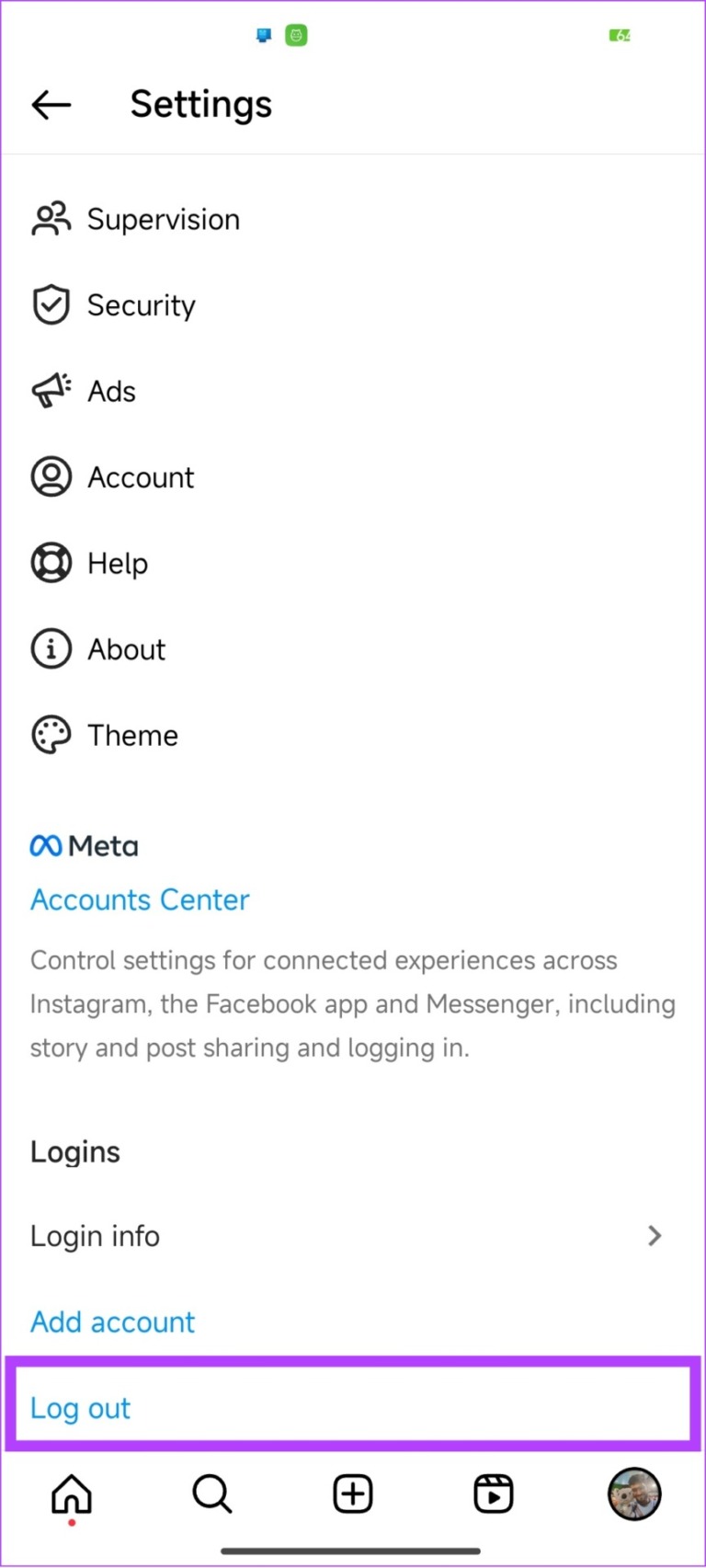Screen dimensions: 706x1568
Task: Select the About info icon
Action: pyautogui.click(x=51, y=648)
